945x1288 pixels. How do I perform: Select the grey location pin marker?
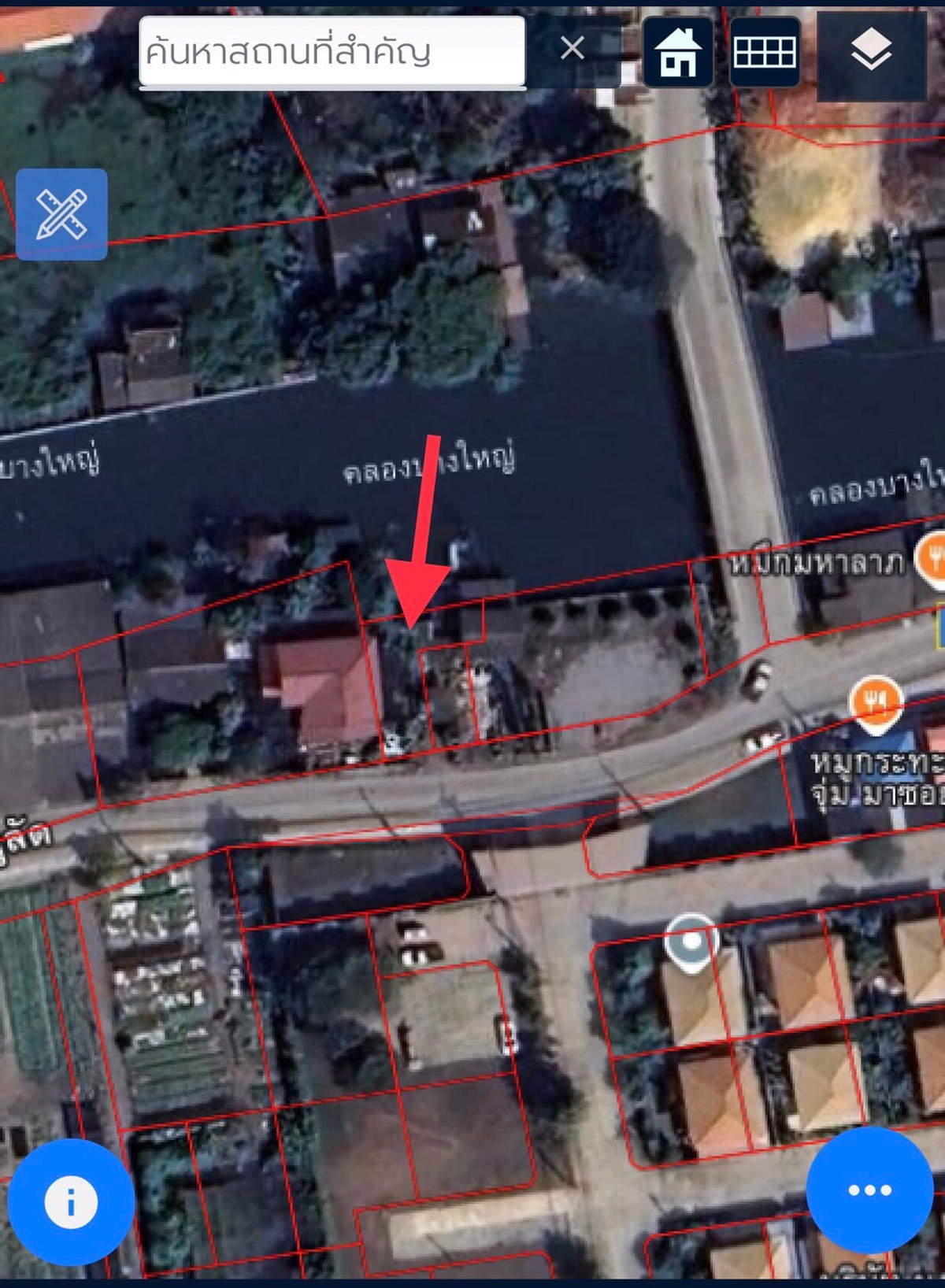pos(691,942)
